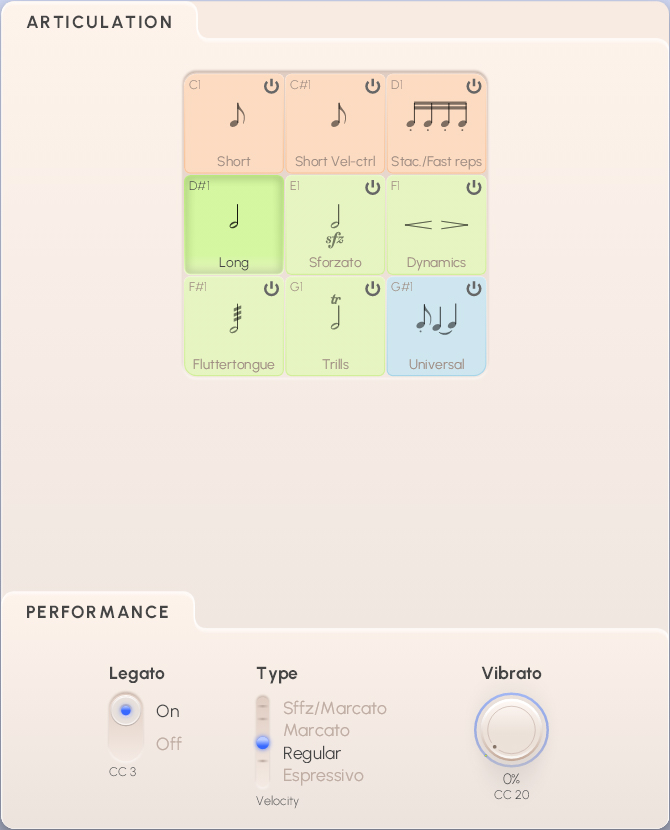Choose the Long articulation tile

pyautogui.click(x=234, y=226)
